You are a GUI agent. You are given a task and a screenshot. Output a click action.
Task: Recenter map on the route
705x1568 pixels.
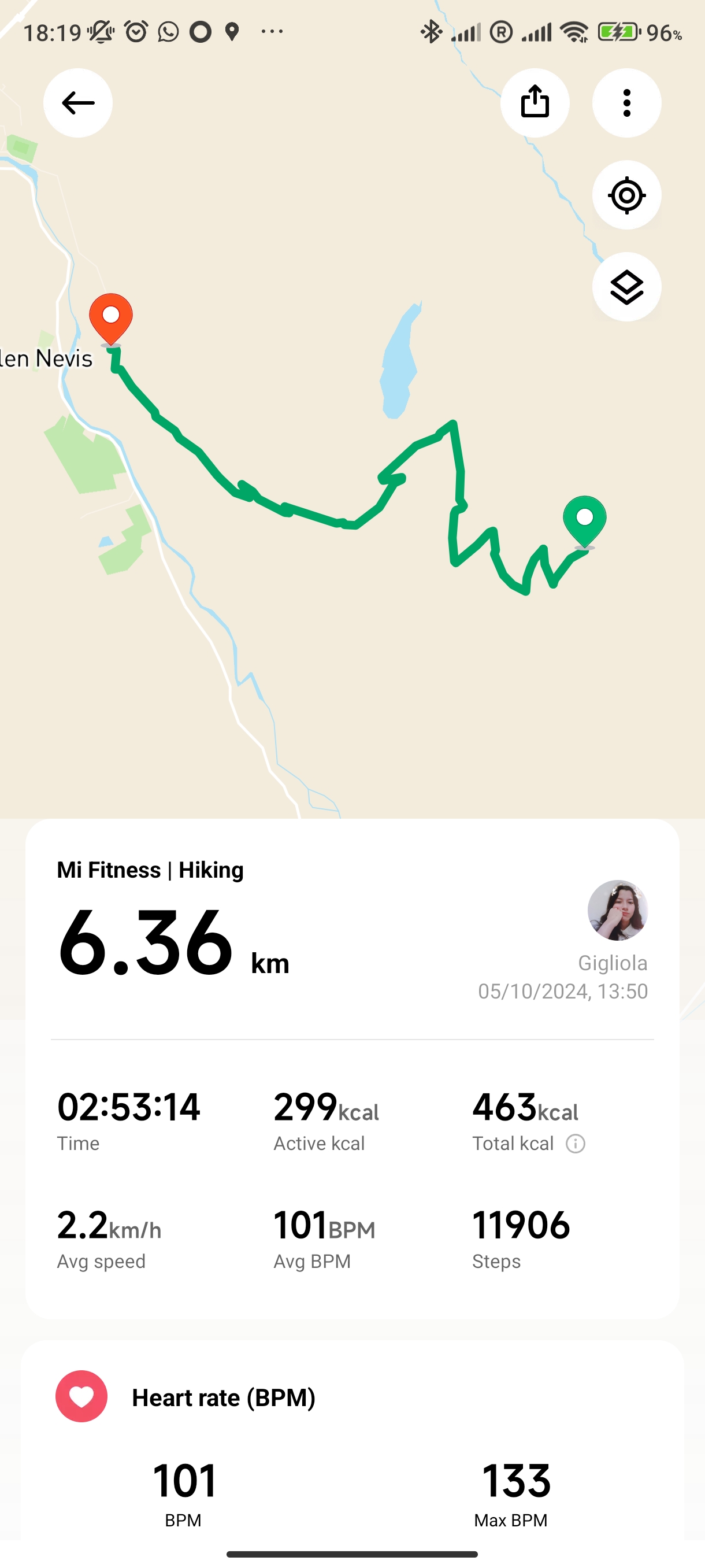pyautogui.click(x=626, y=195)
